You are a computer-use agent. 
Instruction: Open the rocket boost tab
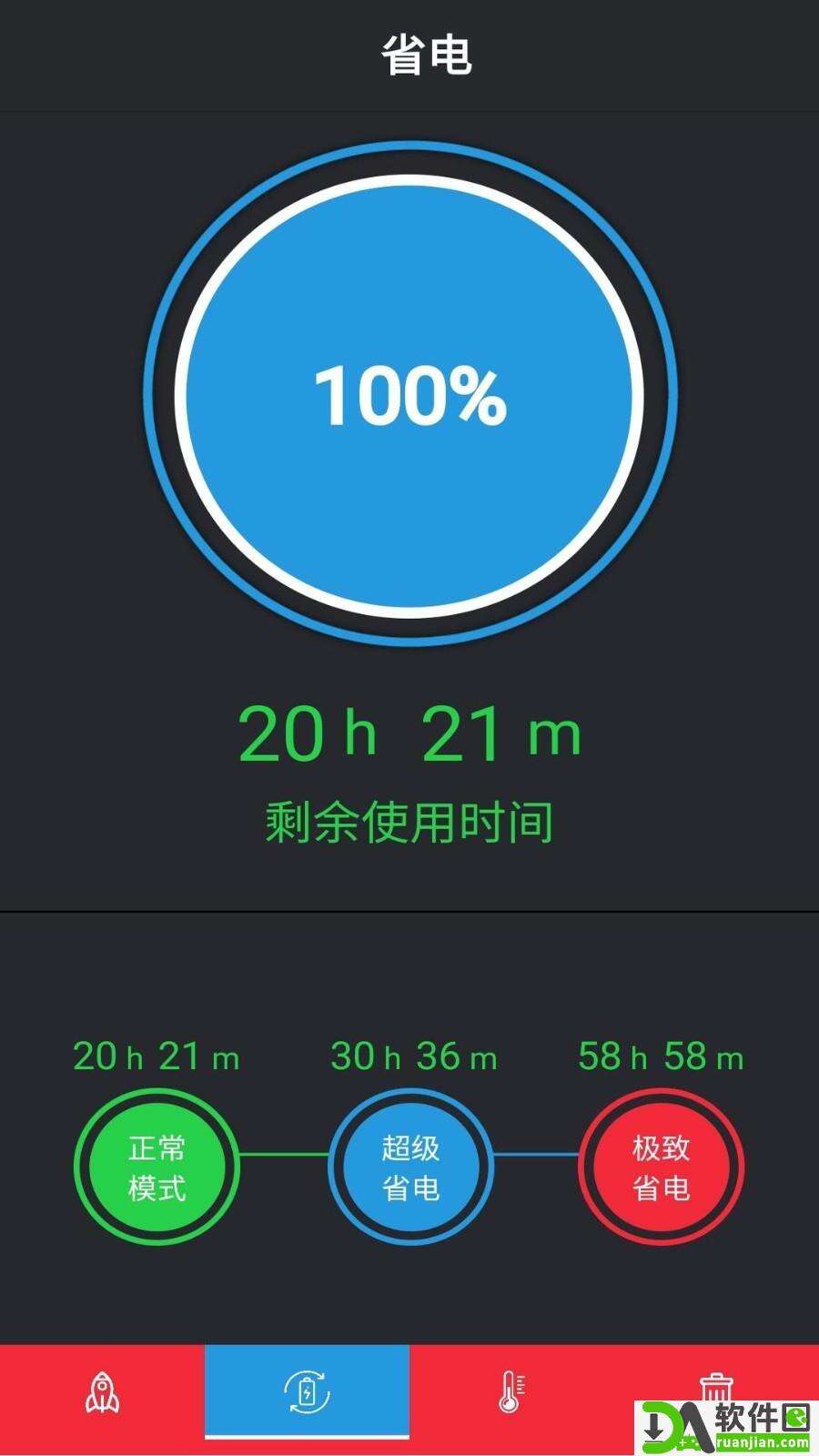click(x=102, y=1392)
